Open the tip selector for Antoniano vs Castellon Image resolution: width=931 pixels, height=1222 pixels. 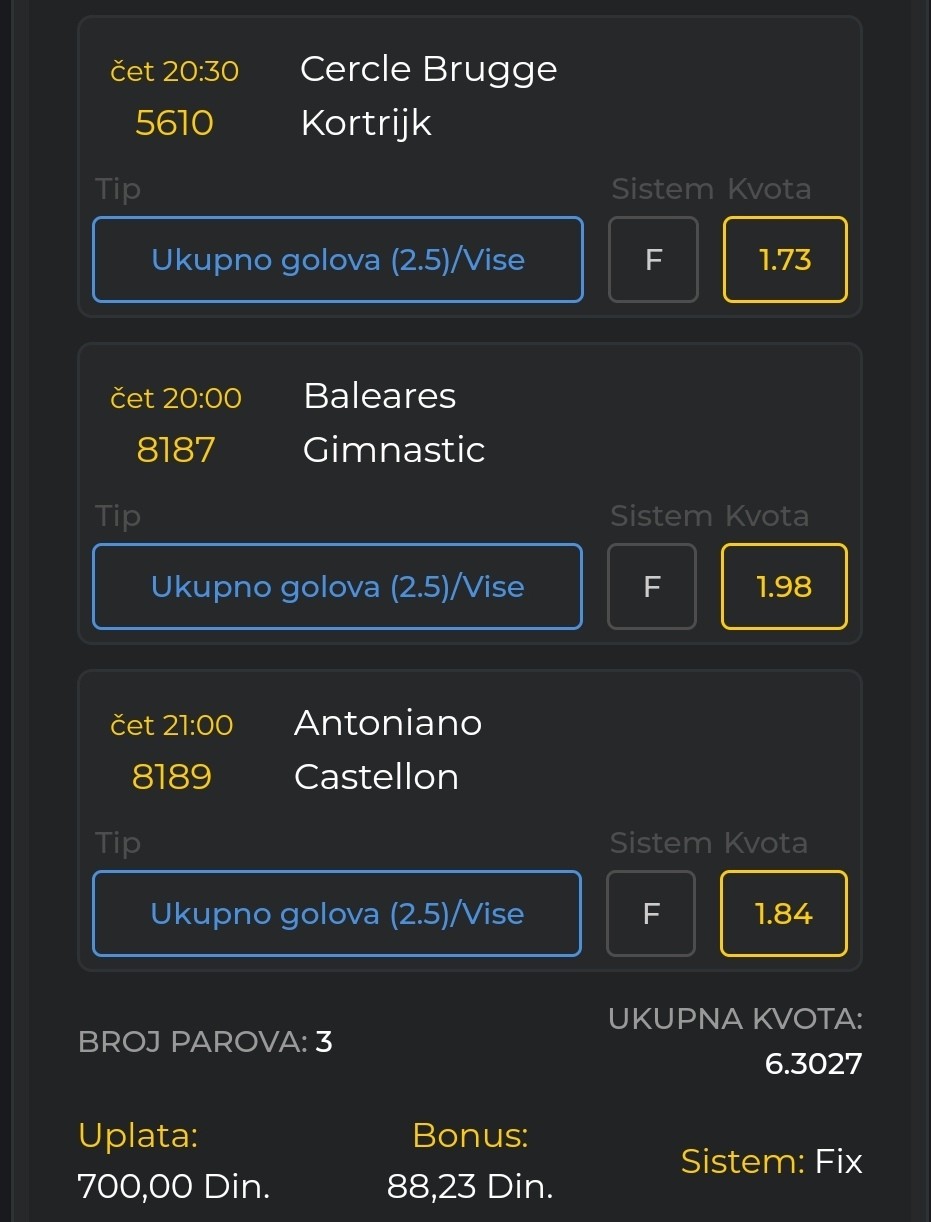337,914
